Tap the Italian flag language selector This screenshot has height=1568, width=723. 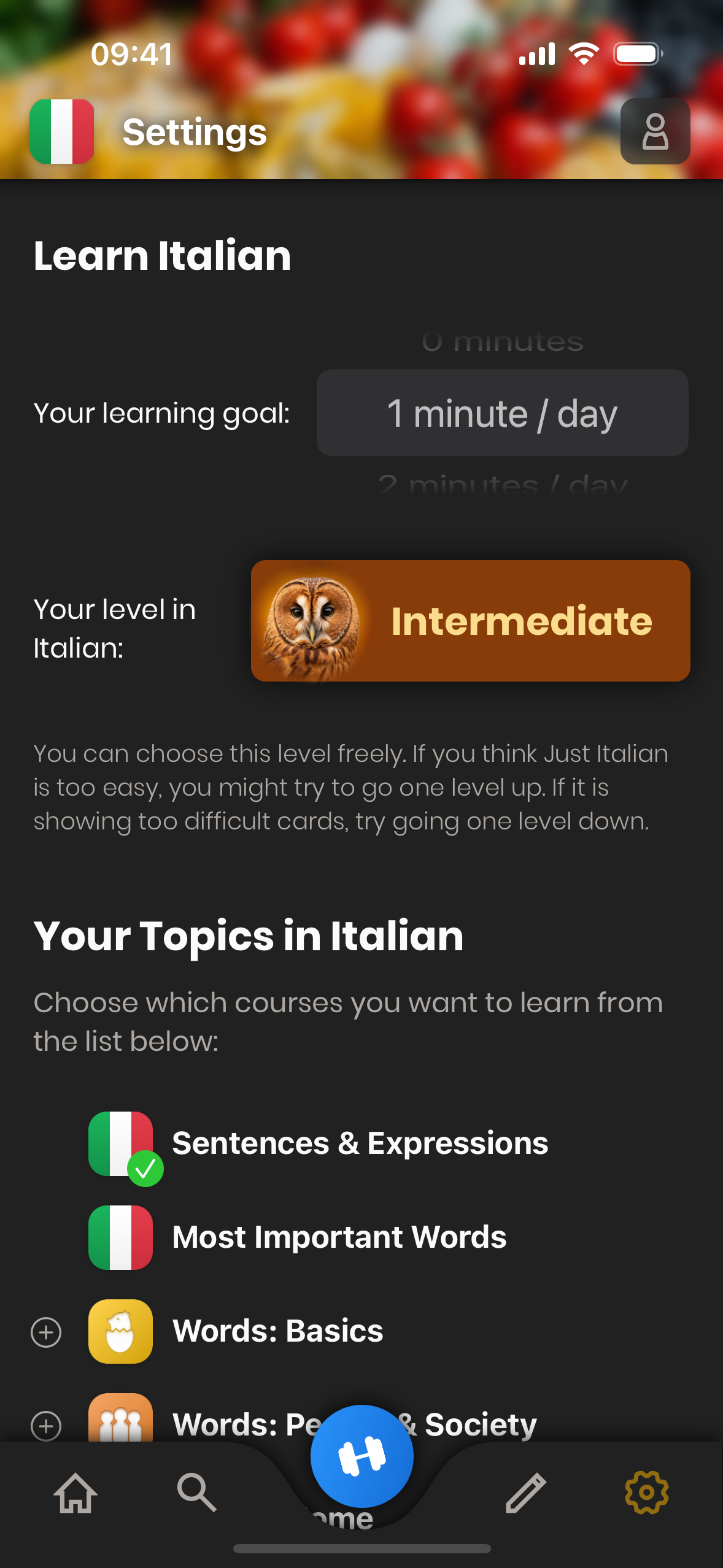point(62,131)
